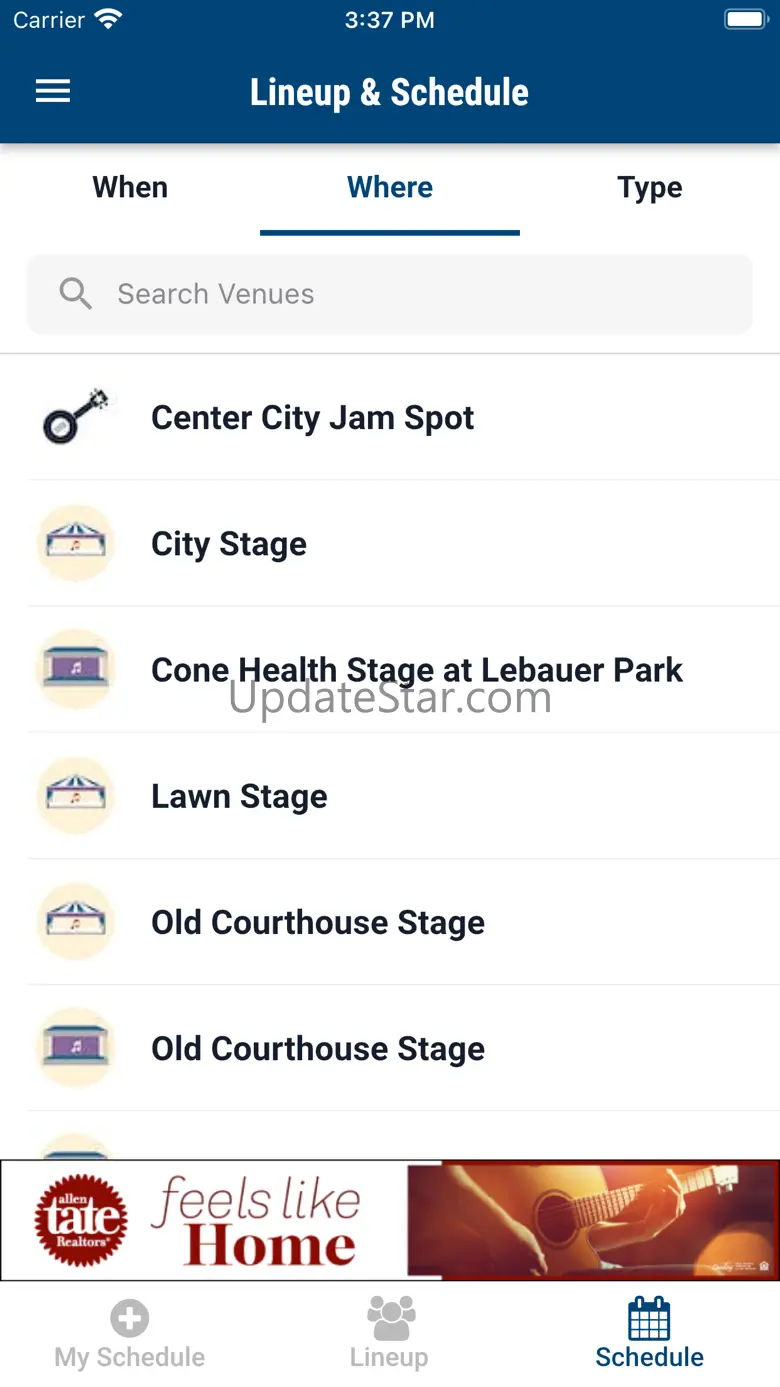Tap the Schedule tab in bottom bar
The height and width of the screenshot is (1387, 780).
(650, 1335)
